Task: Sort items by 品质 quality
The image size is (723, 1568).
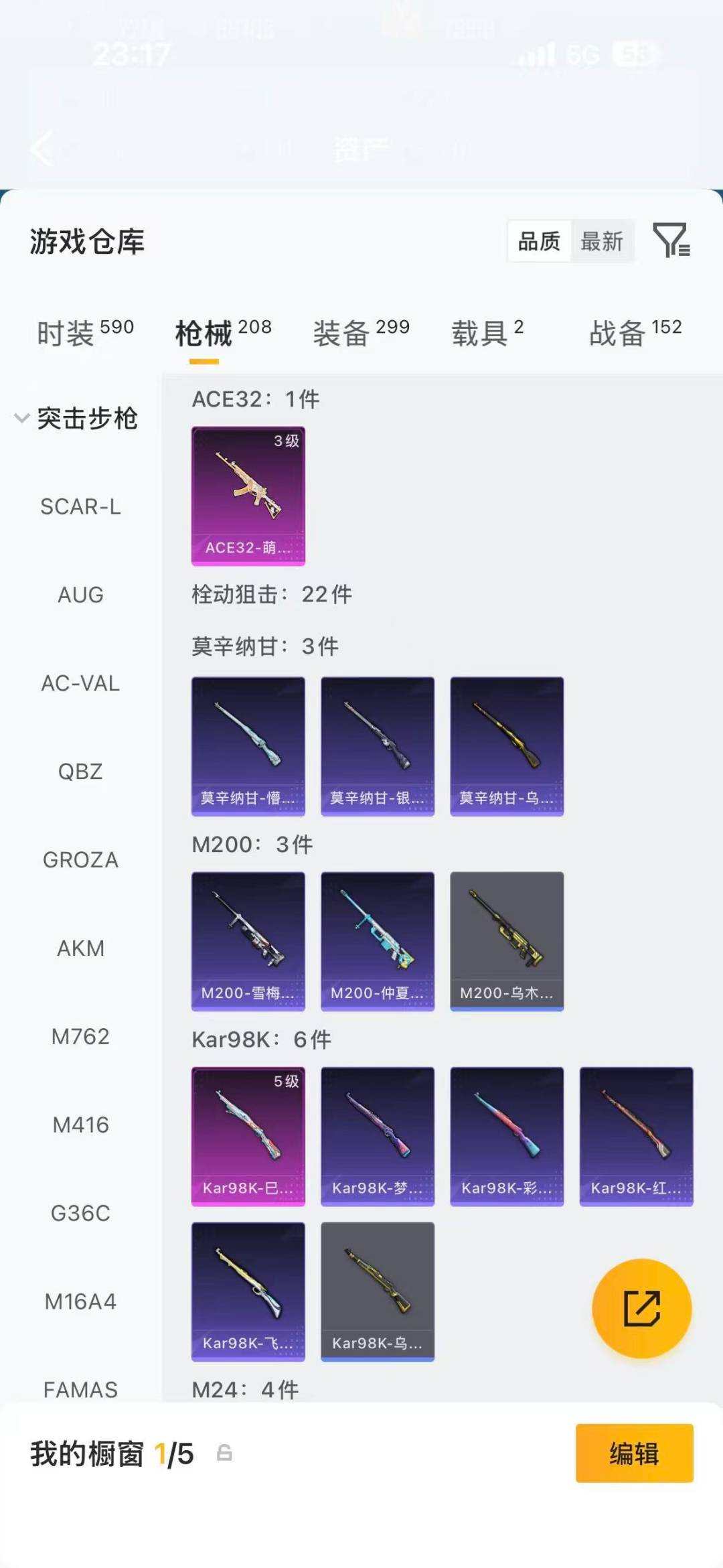Action: 540,242
